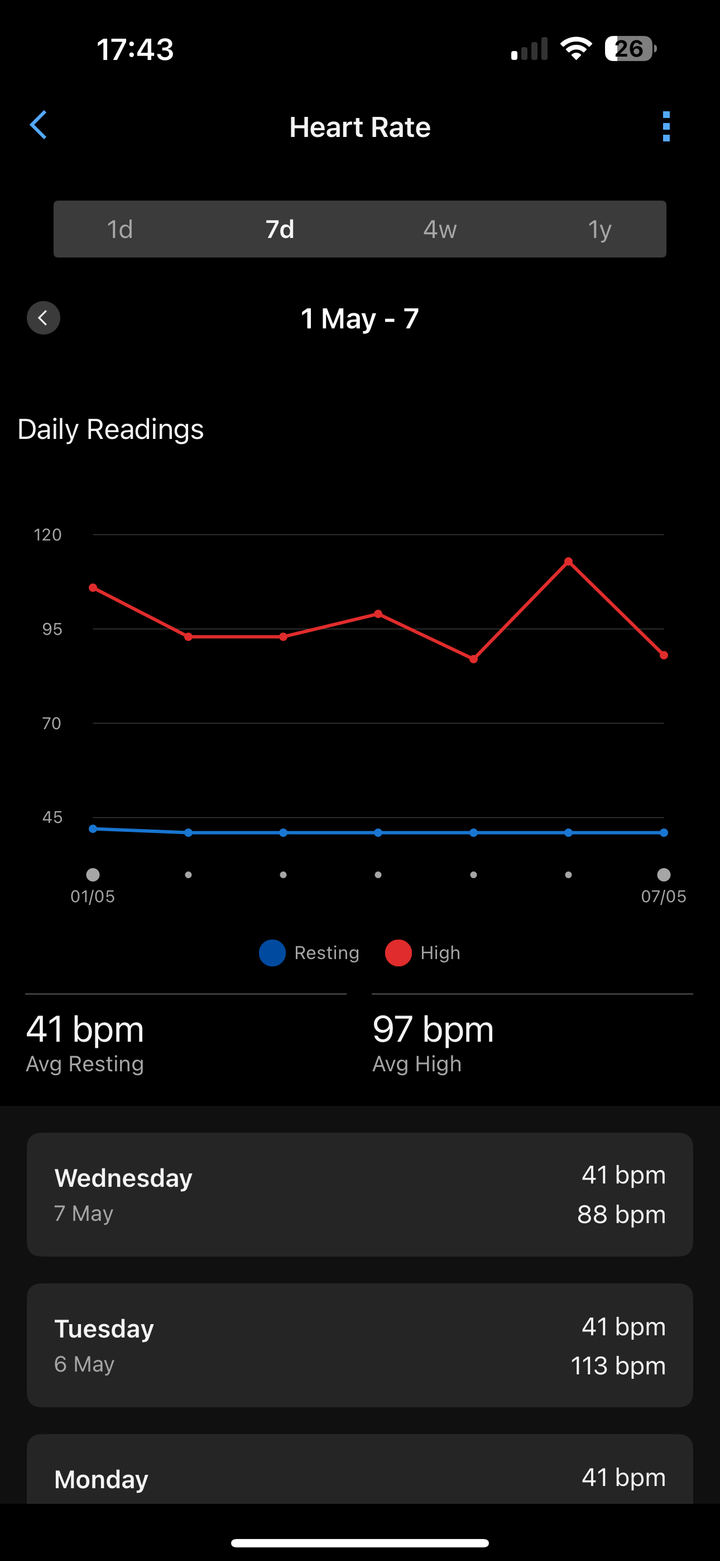Viewport: 720px width, 1561px height.
Task: Open the Monday heart rate entry
Action: [x=360, y=1469]
